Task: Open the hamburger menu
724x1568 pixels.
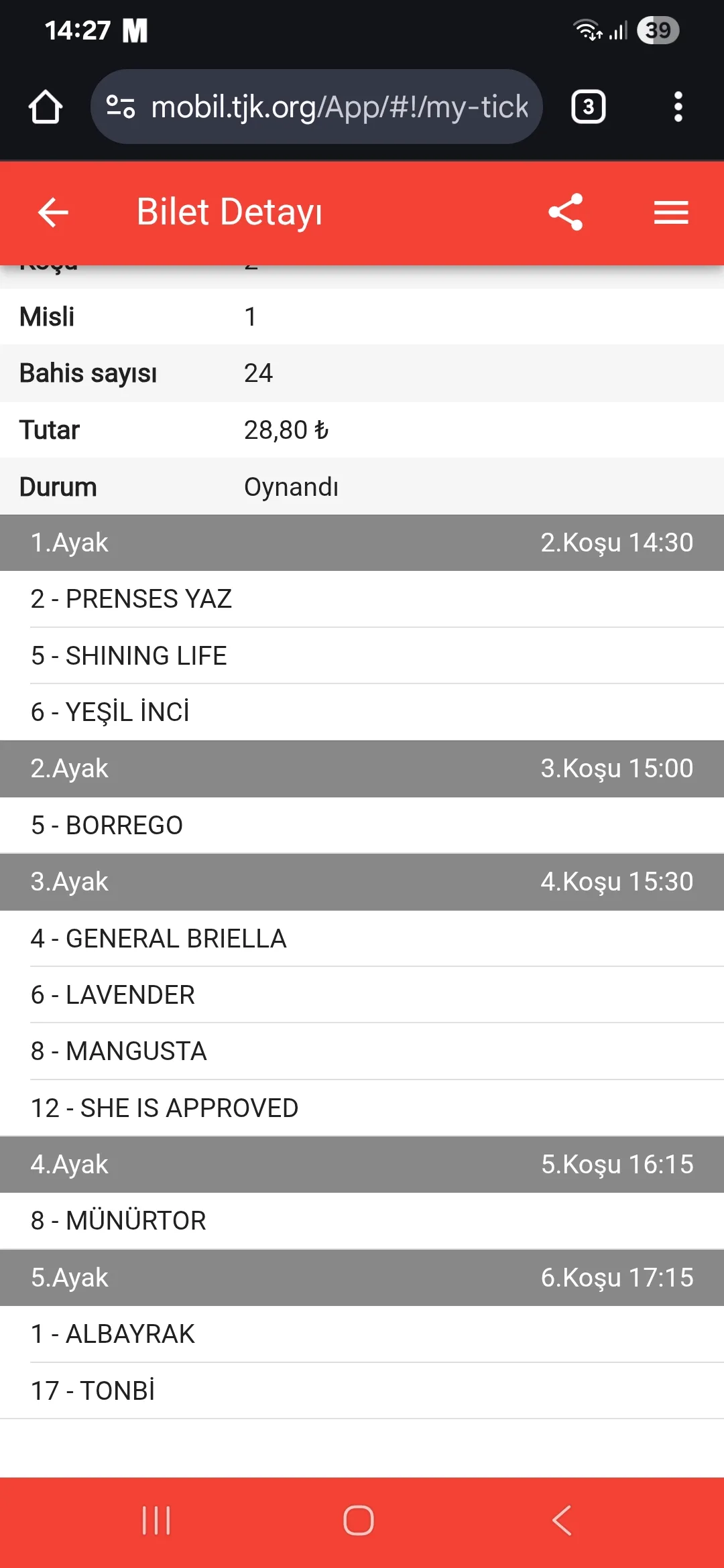Action: coord(670,212)
